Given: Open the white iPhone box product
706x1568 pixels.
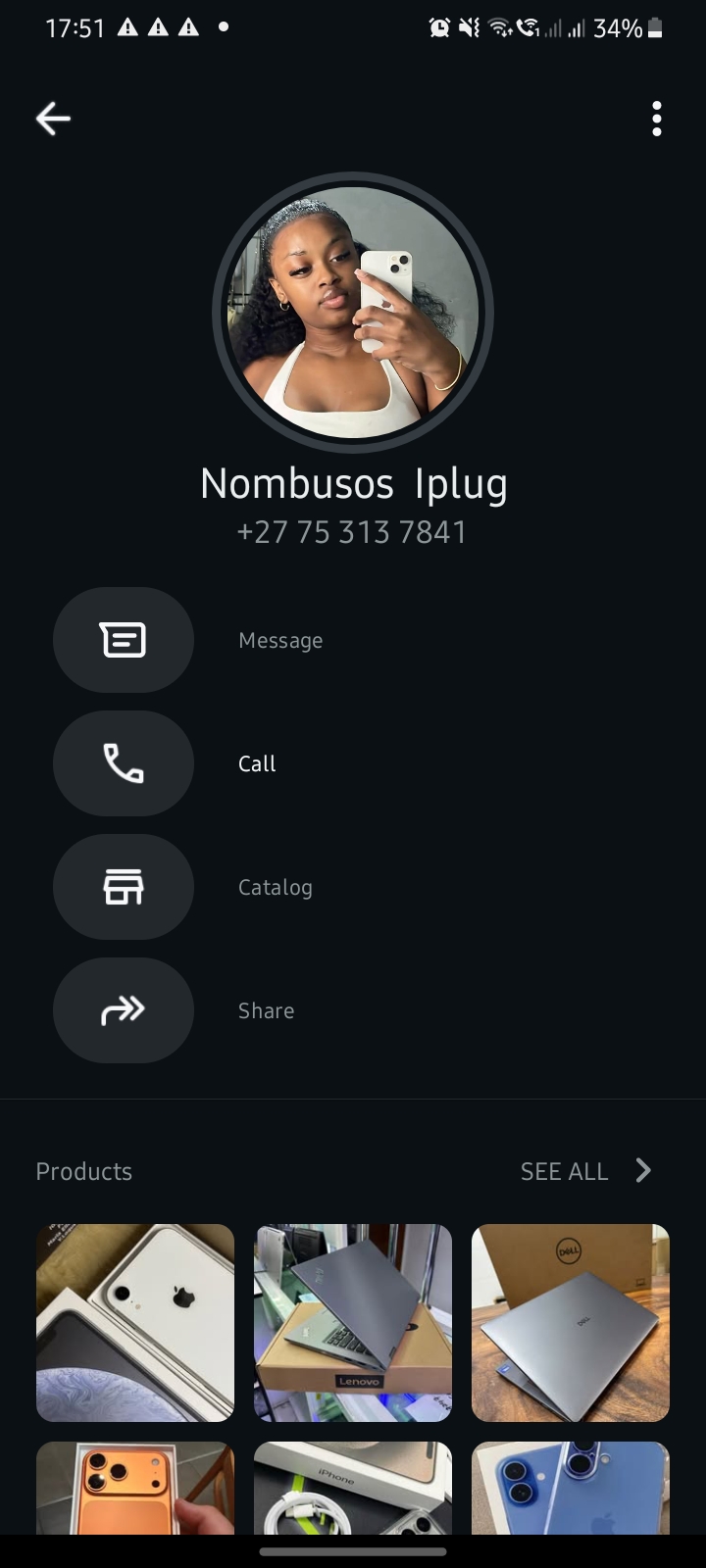Looking at the screenshot, I should 135,1323.
